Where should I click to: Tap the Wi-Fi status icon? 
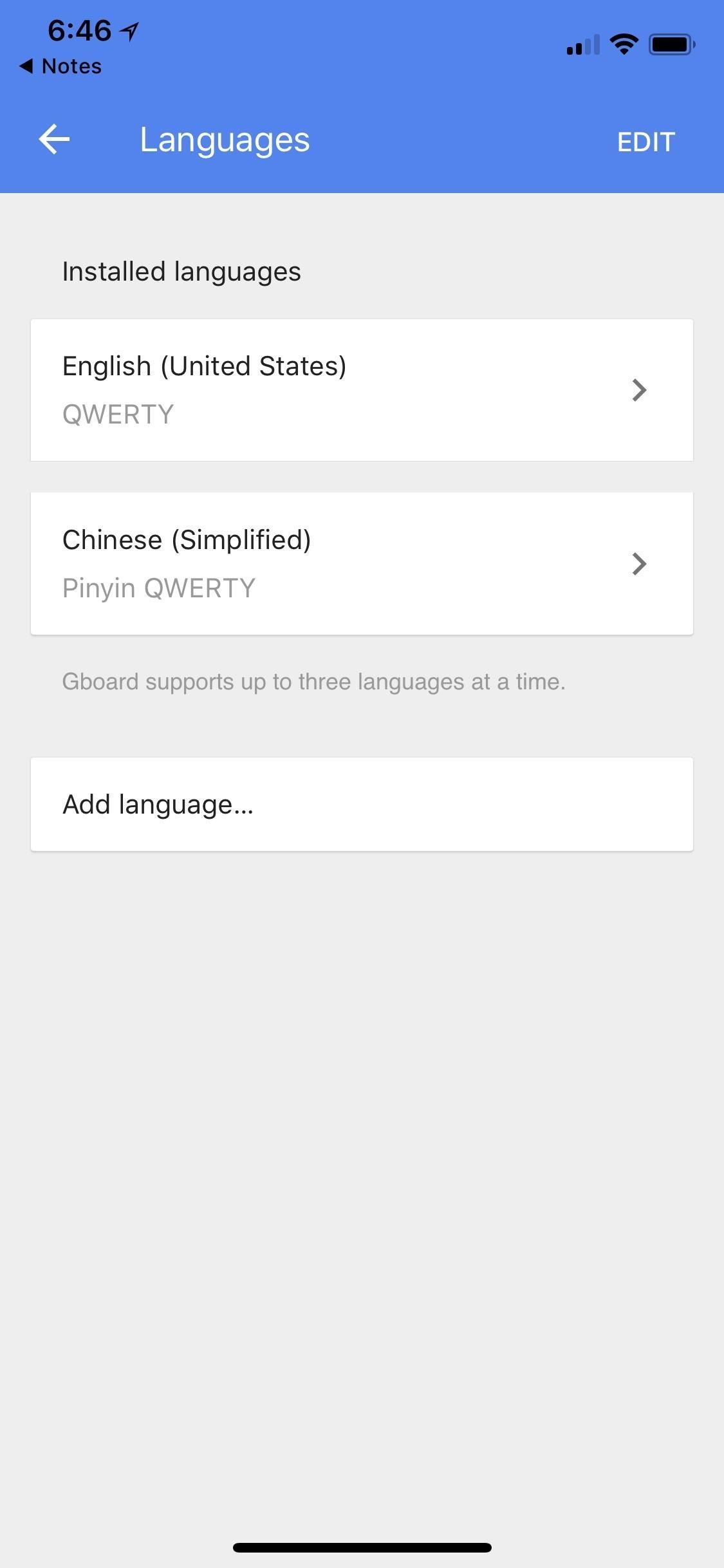(x=622, y=43)
